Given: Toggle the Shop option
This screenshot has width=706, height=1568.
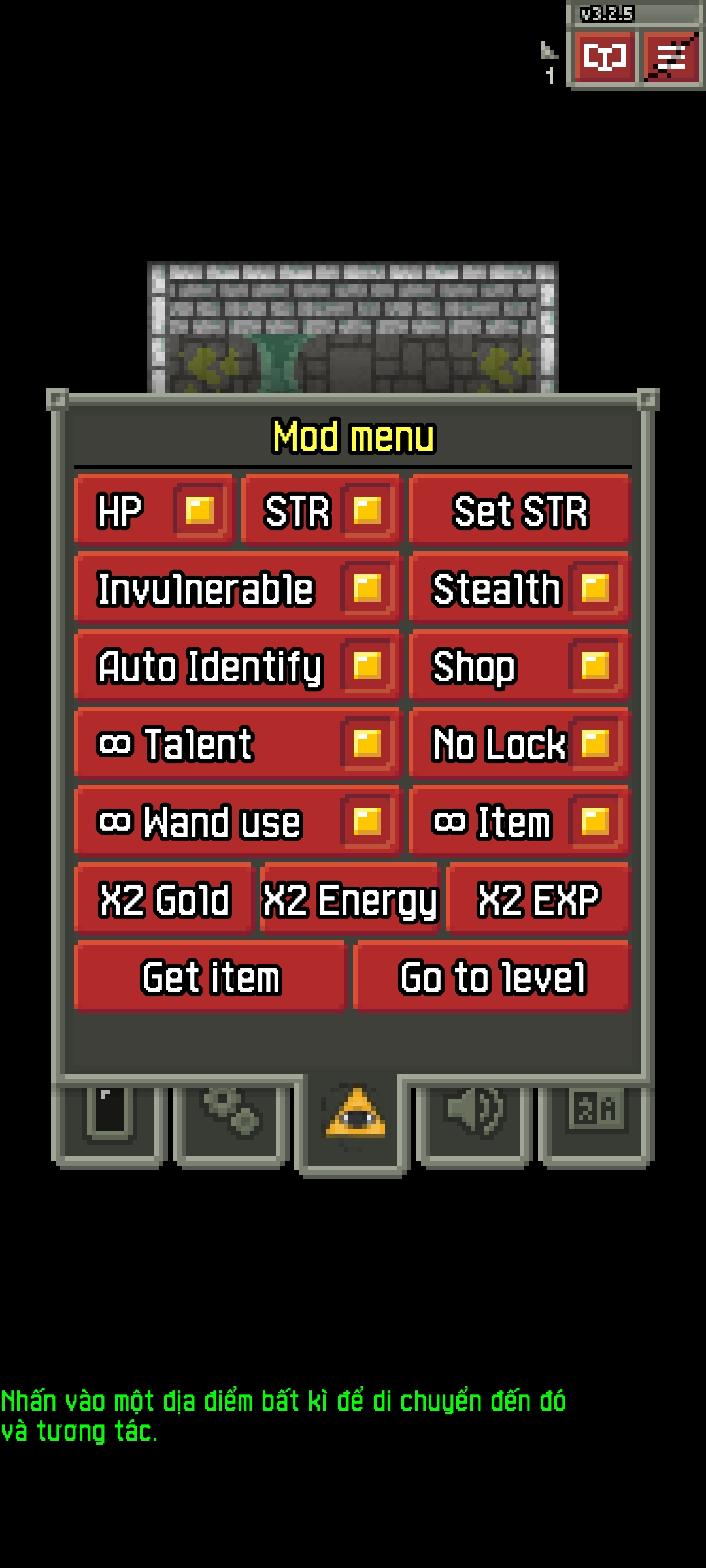Looking at the screenshot, I should (595, 666).
